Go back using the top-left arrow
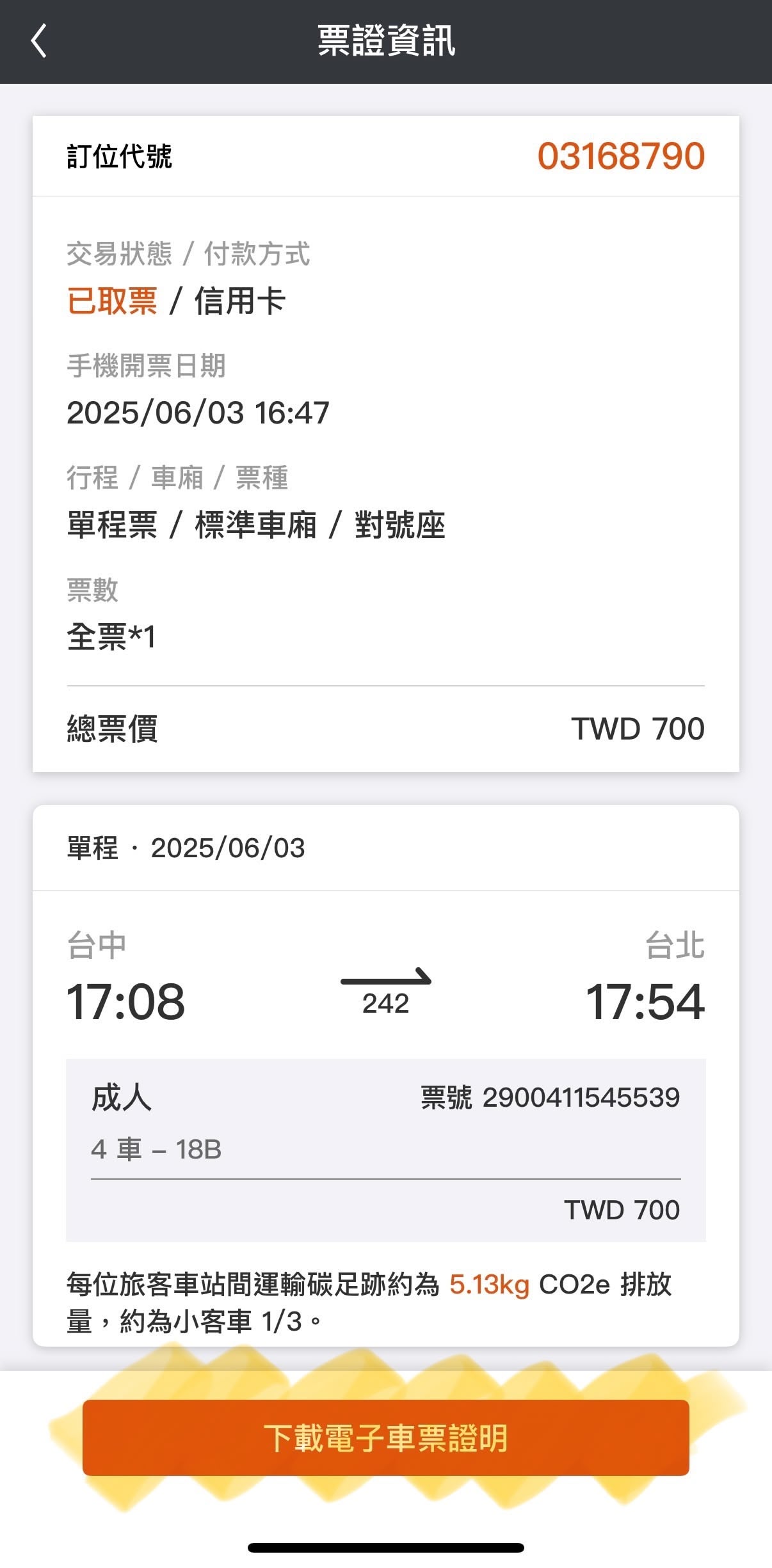 coord(39,41)
